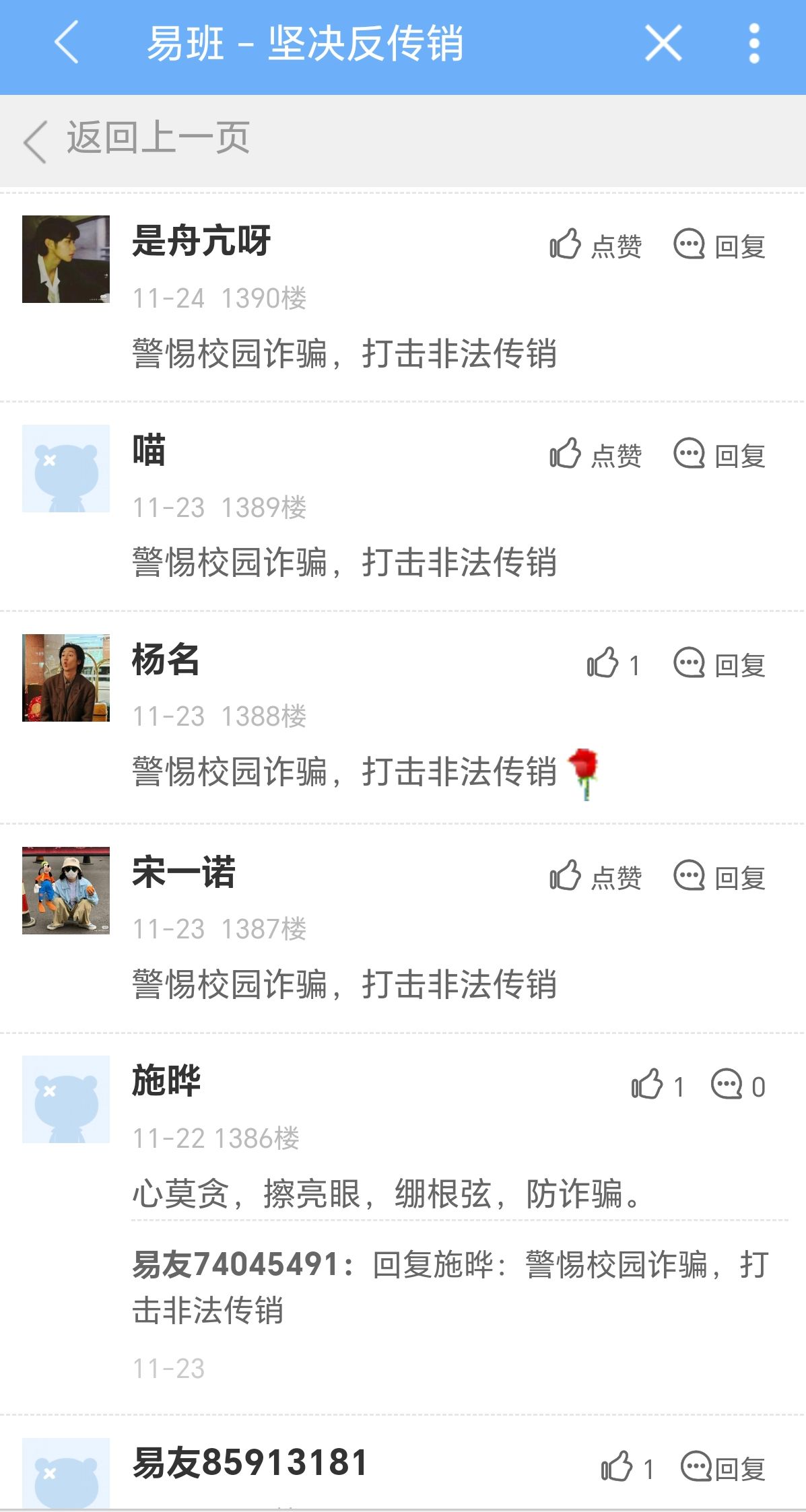View 杨名's profile picture

point(66,678)
